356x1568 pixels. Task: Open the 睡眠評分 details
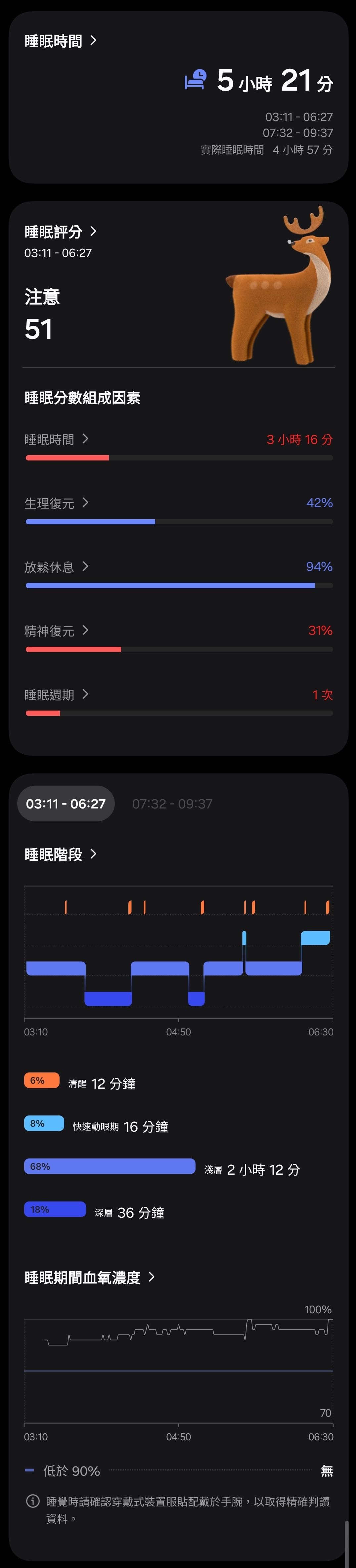point(60,231)
